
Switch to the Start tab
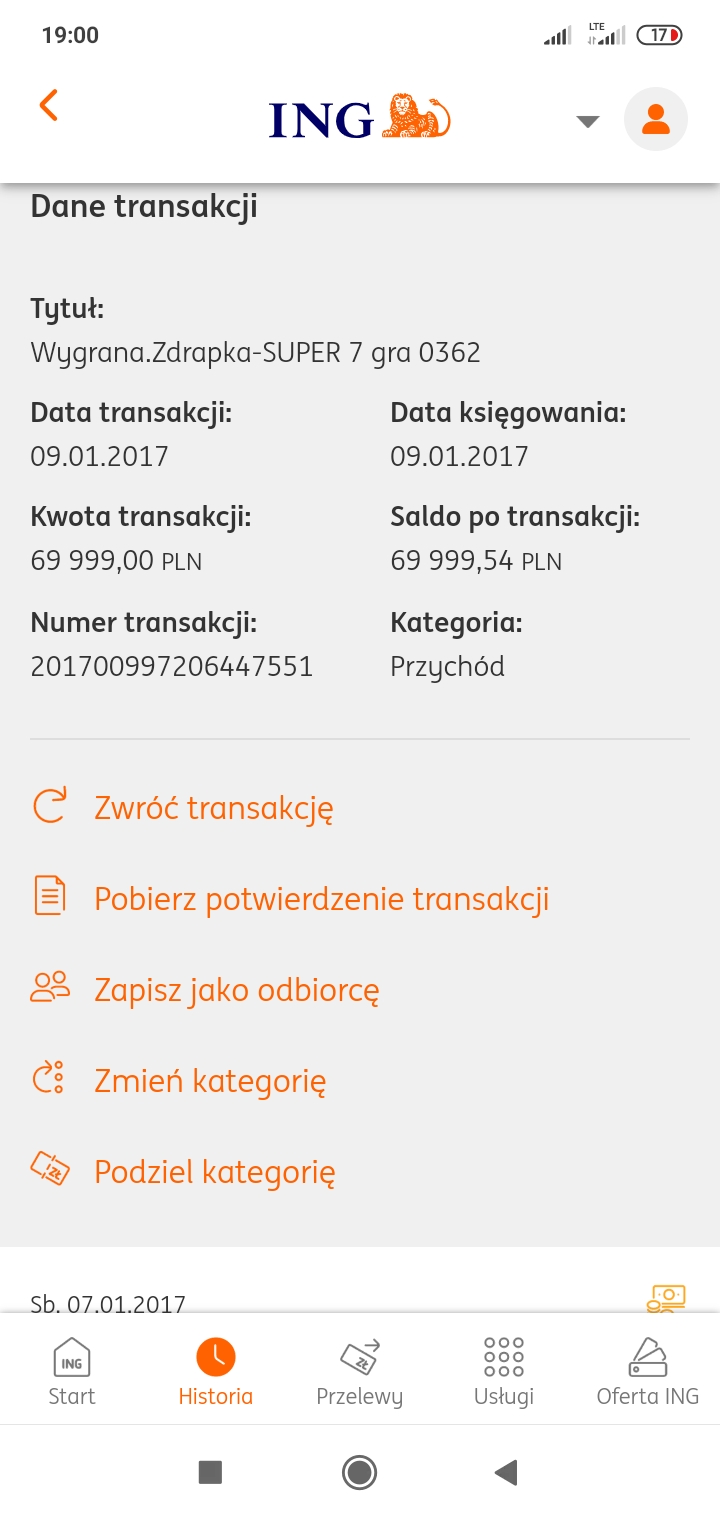click(72, 1371)
